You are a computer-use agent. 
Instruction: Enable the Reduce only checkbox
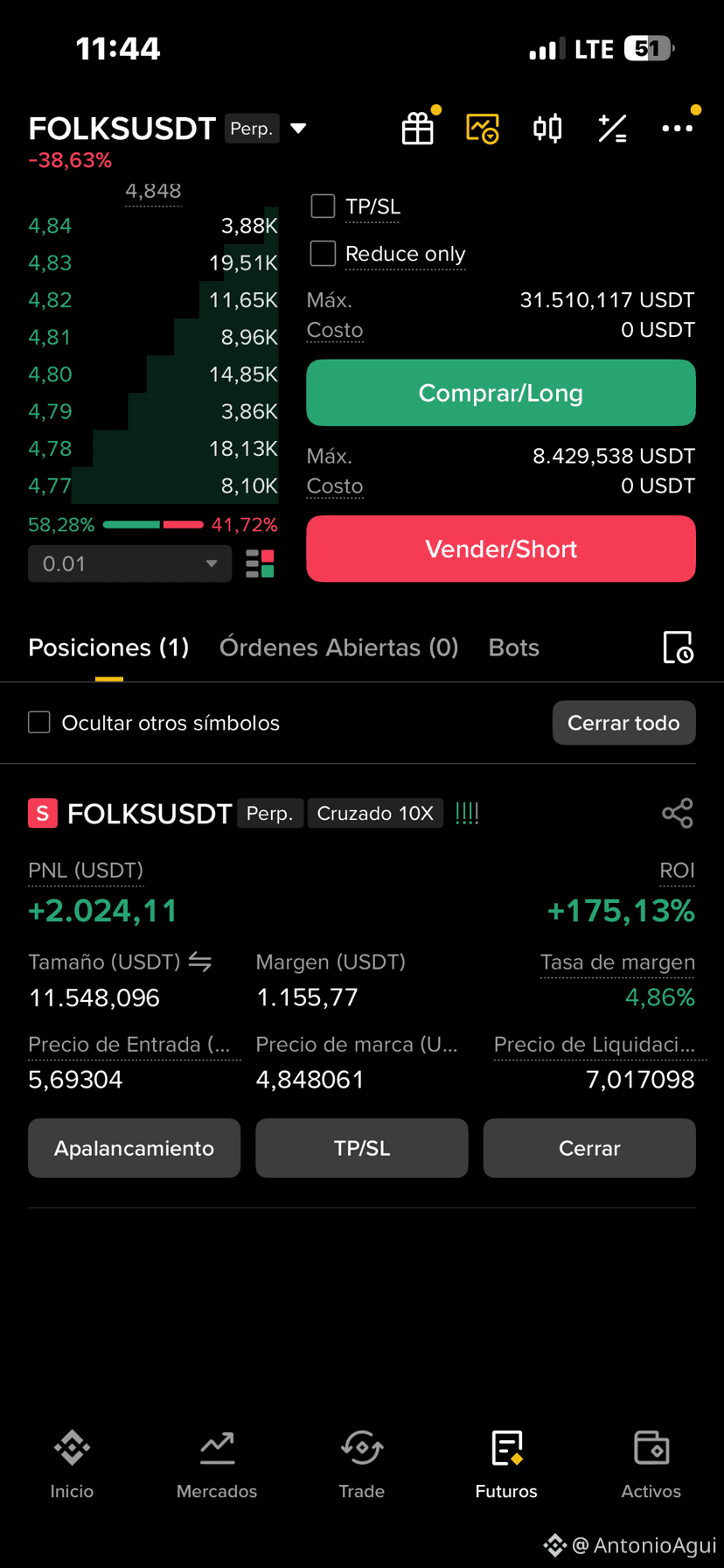[324, 254]
